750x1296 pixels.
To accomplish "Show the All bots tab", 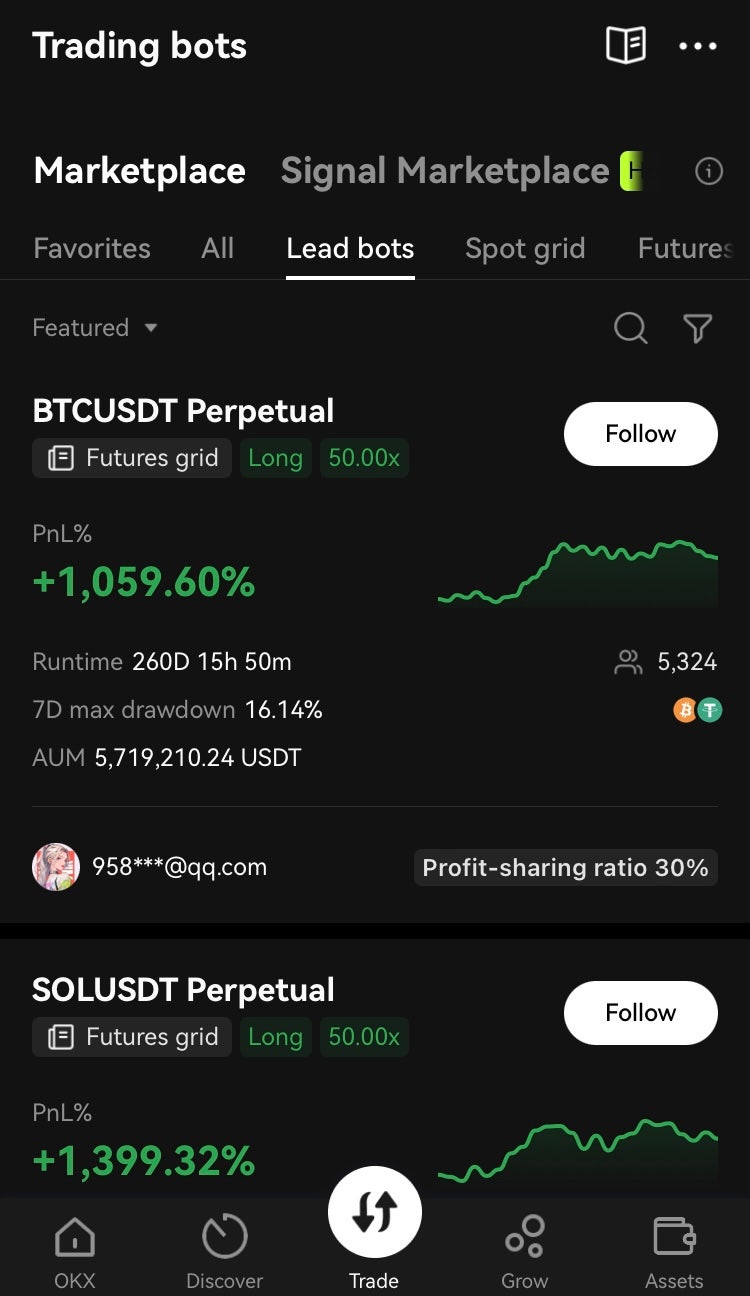I will point(217,248).
